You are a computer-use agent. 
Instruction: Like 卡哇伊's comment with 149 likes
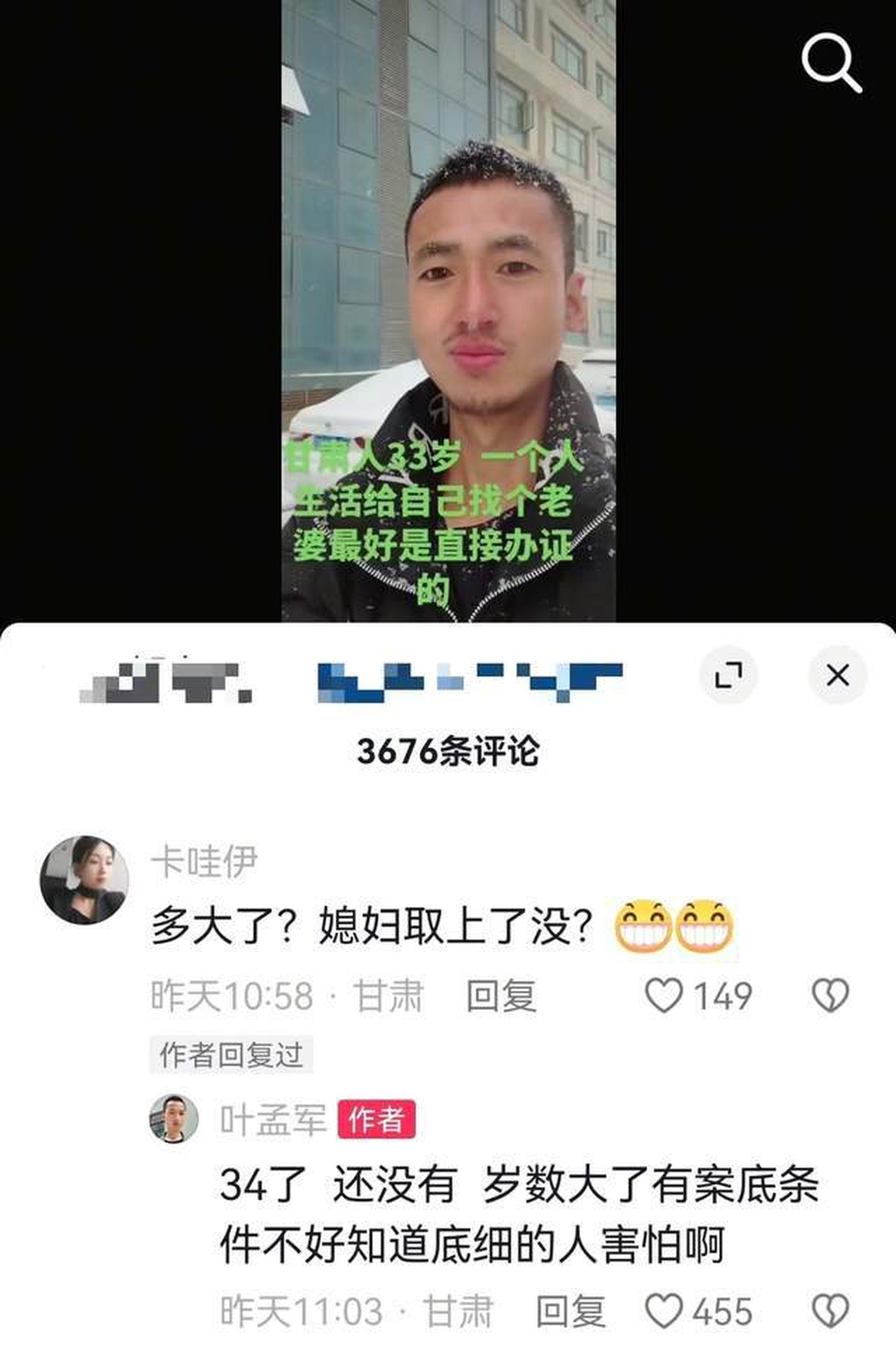(x=664, y=996)
